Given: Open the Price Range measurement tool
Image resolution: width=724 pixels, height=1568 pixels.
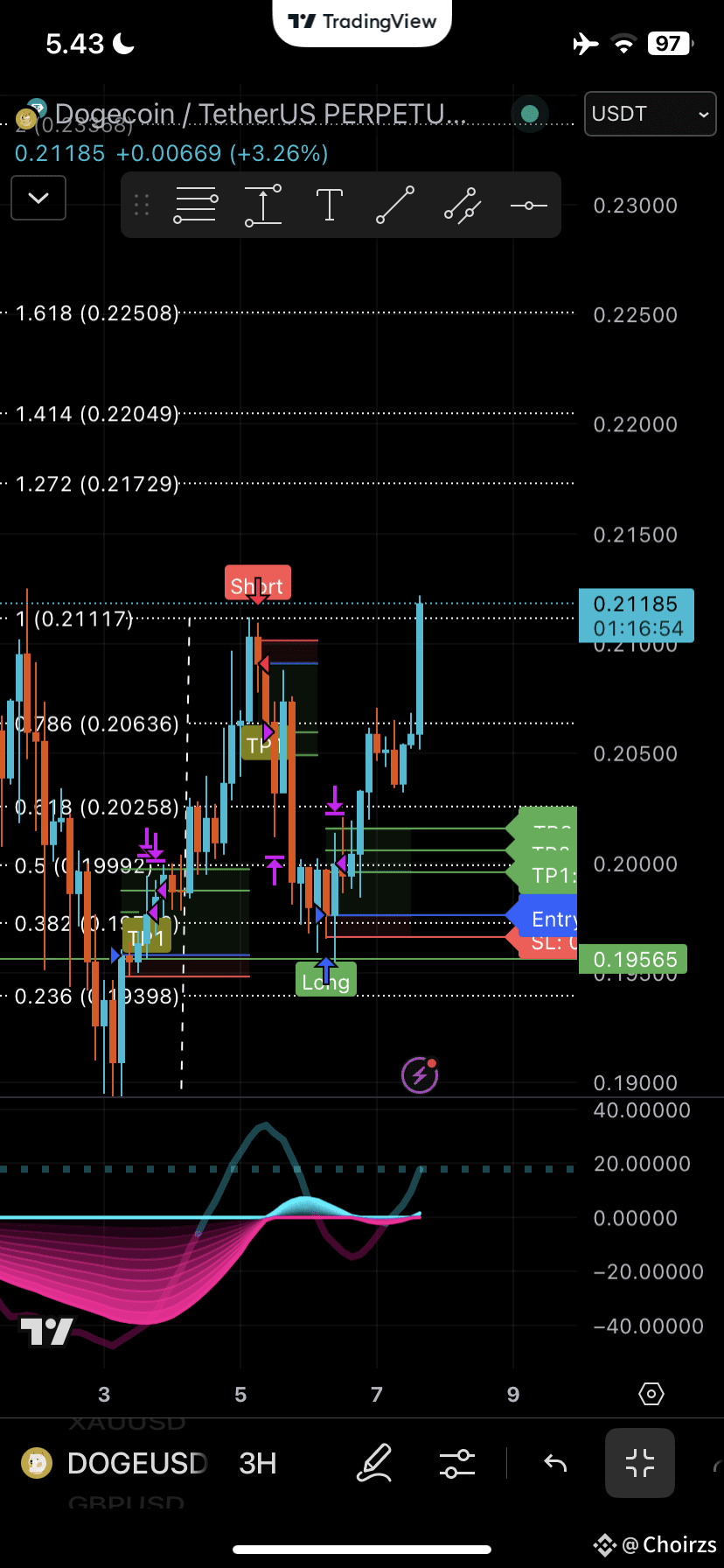Looking at the screenshot, I should tap(263, 205).
